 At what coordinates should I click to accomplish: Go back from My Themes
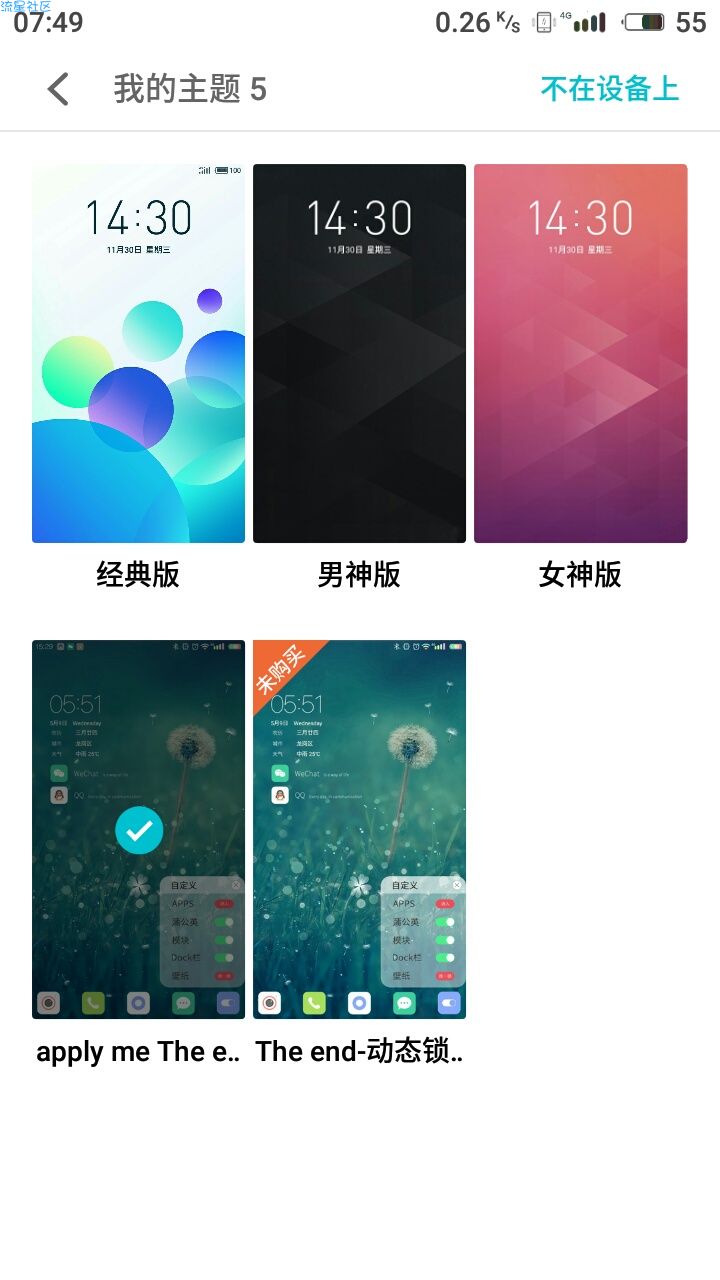pos(59,89)
